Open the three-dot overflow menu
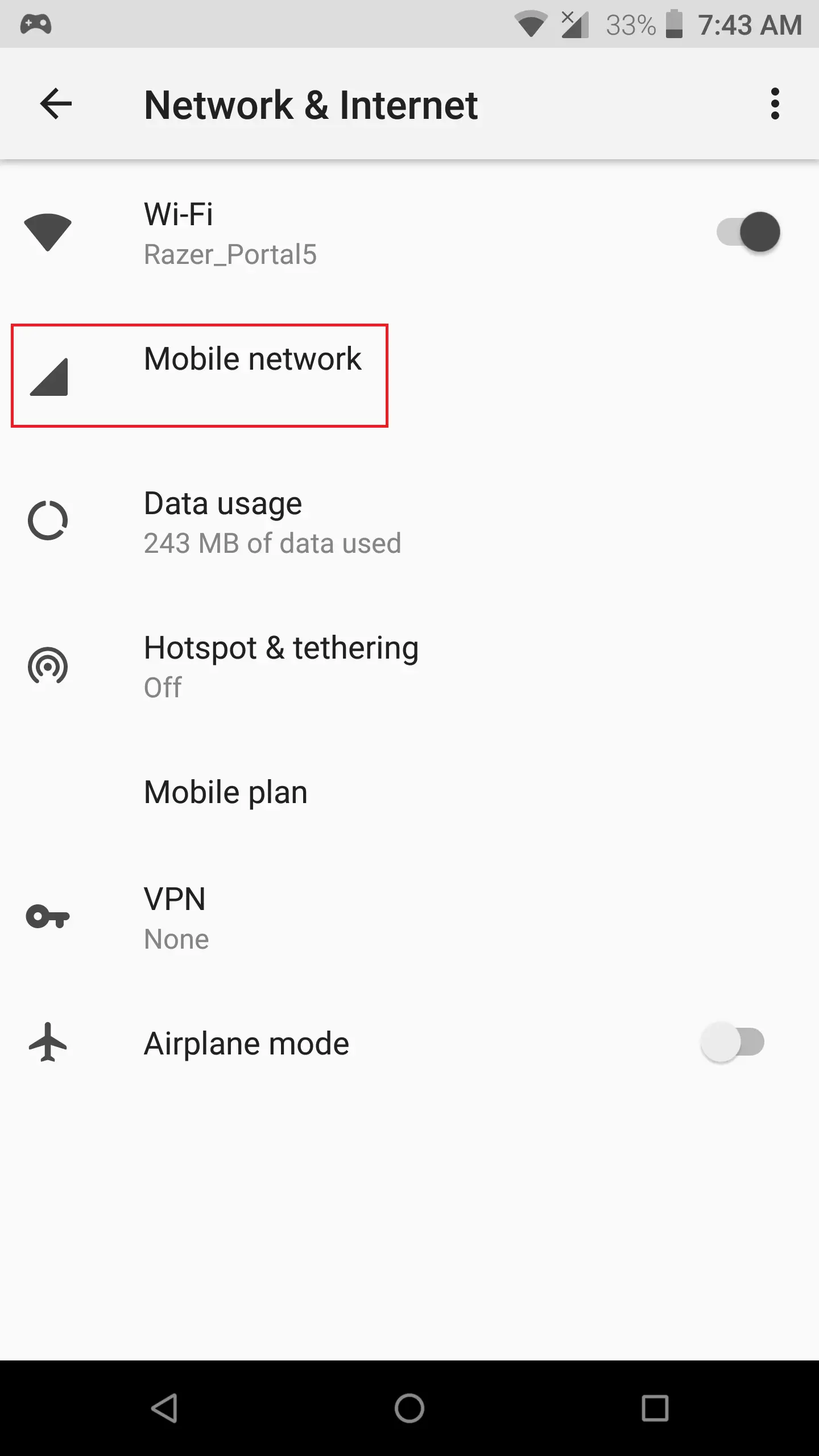Viewport: 819px width, 1456px height. [x=775, y=104]
